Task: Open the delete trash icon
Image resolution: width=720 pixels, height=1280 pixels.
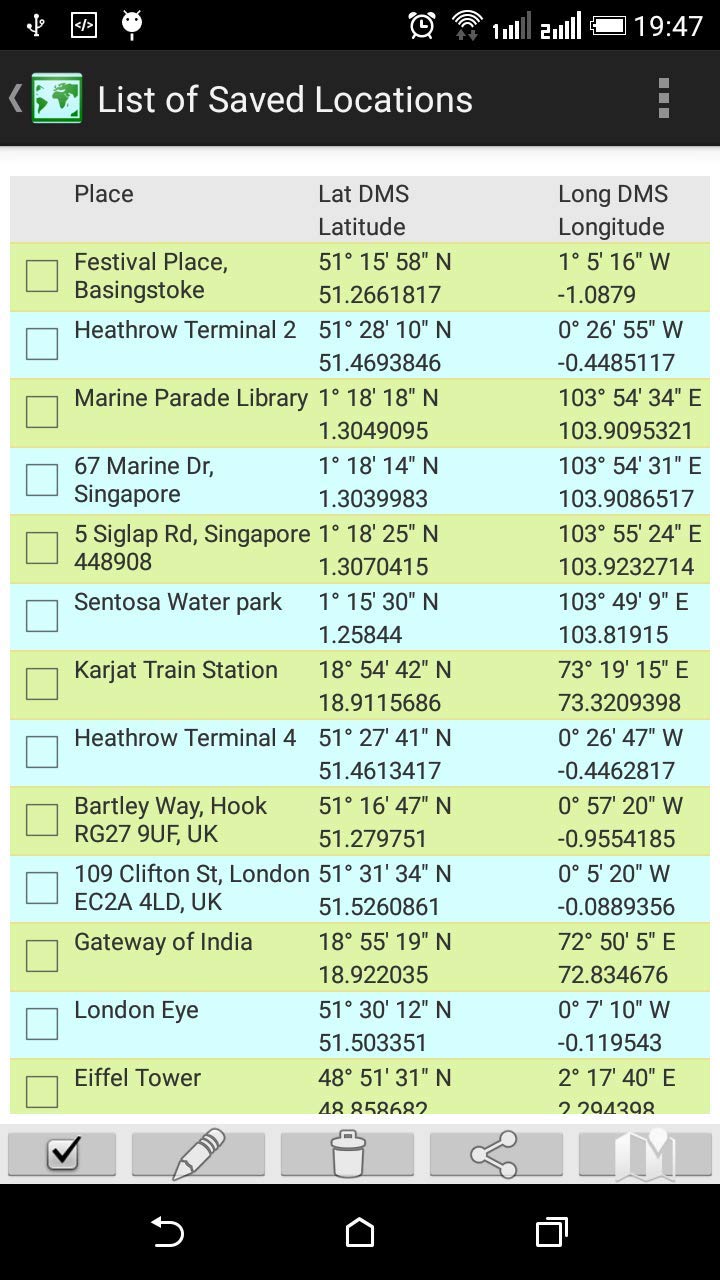Action: point(346,1154)
